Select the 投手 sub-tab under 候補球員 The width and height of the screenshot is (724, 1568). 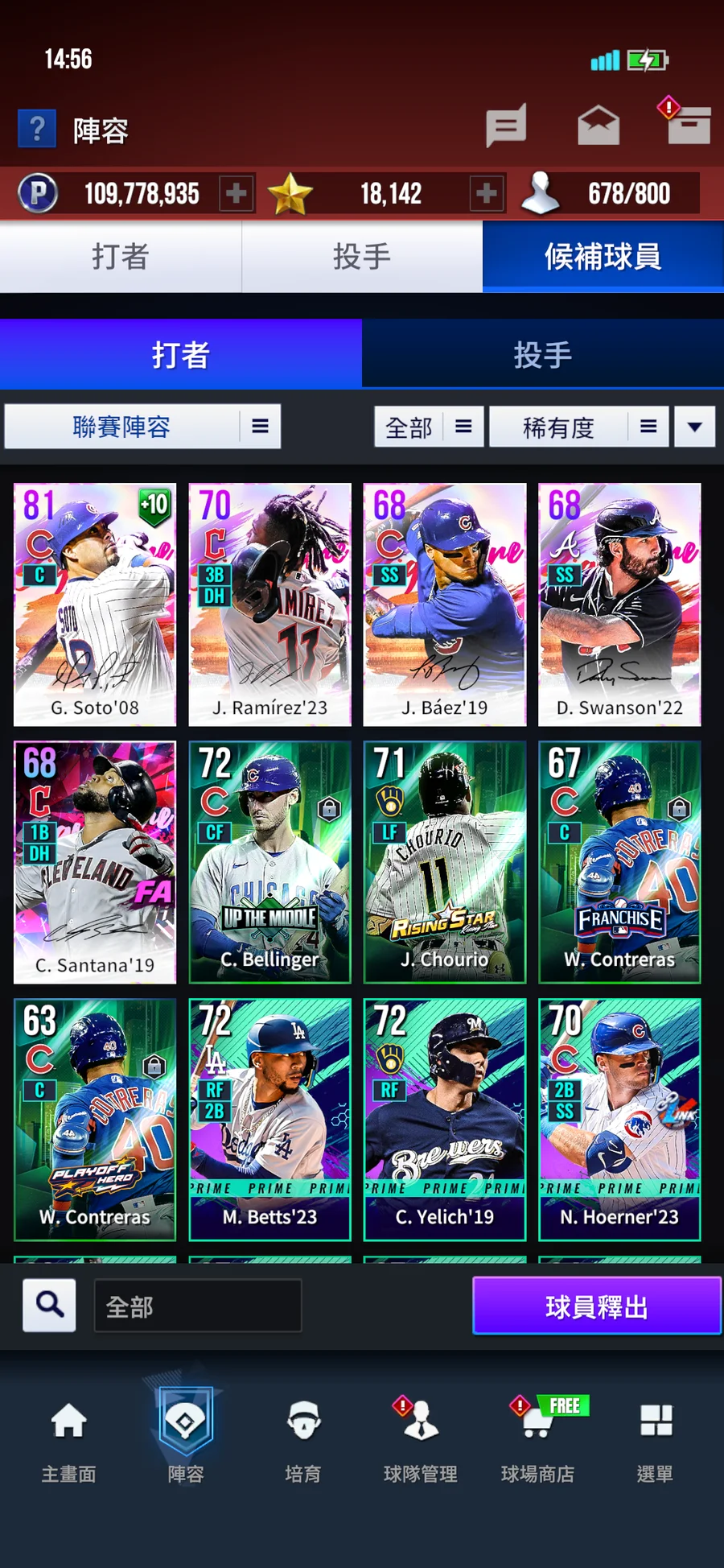[542, 355]
